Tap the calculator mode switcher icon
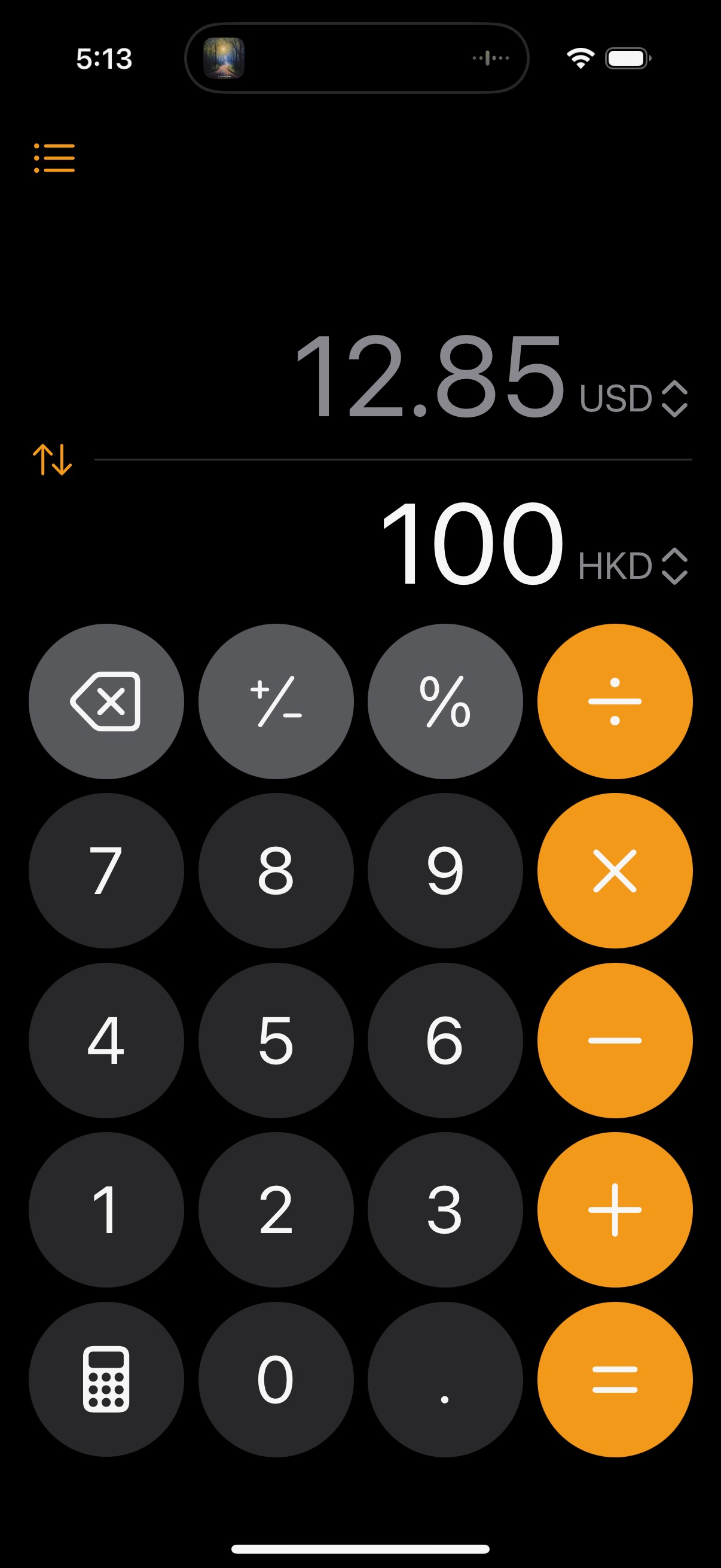721x1568 pixels. [x=107, y=1379]
